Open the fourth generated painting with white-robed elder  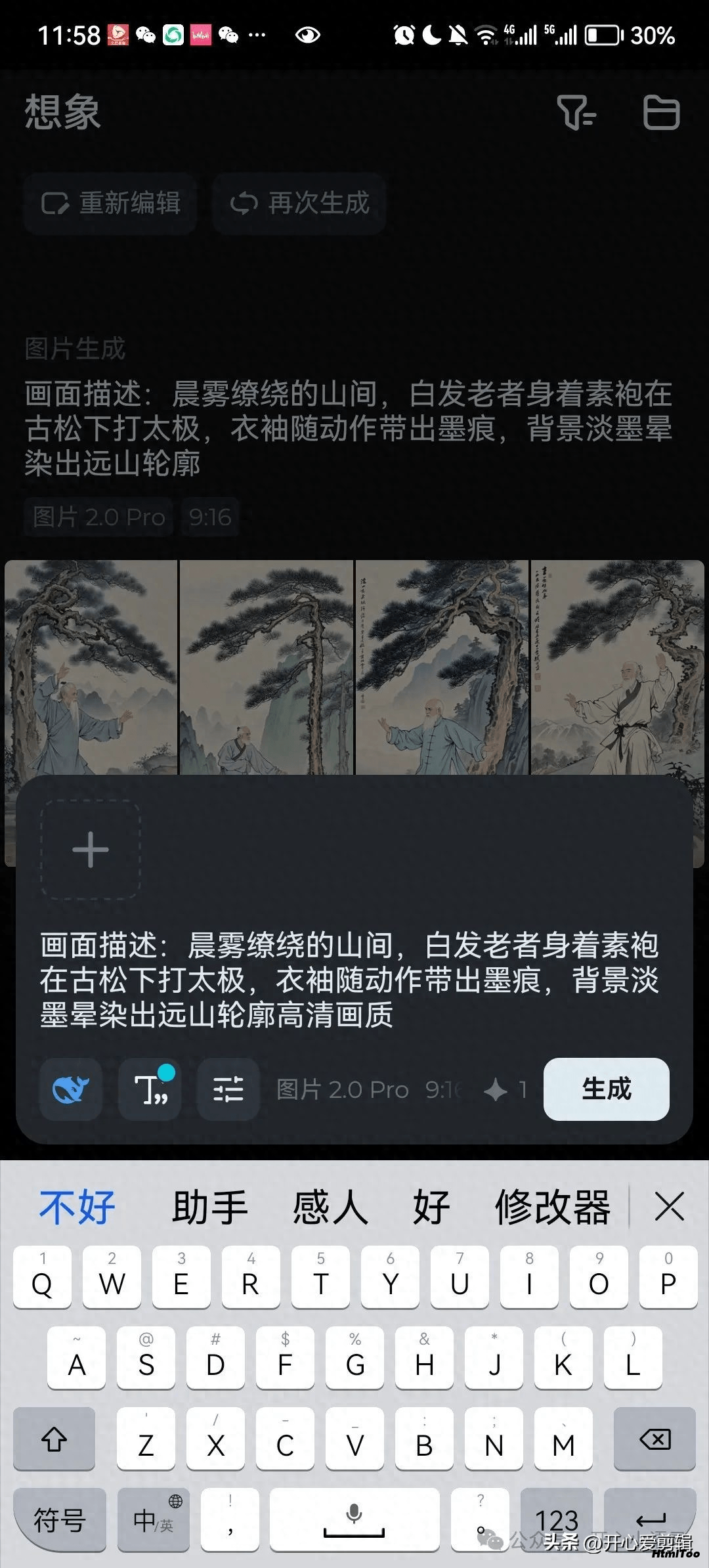(617, 666)
